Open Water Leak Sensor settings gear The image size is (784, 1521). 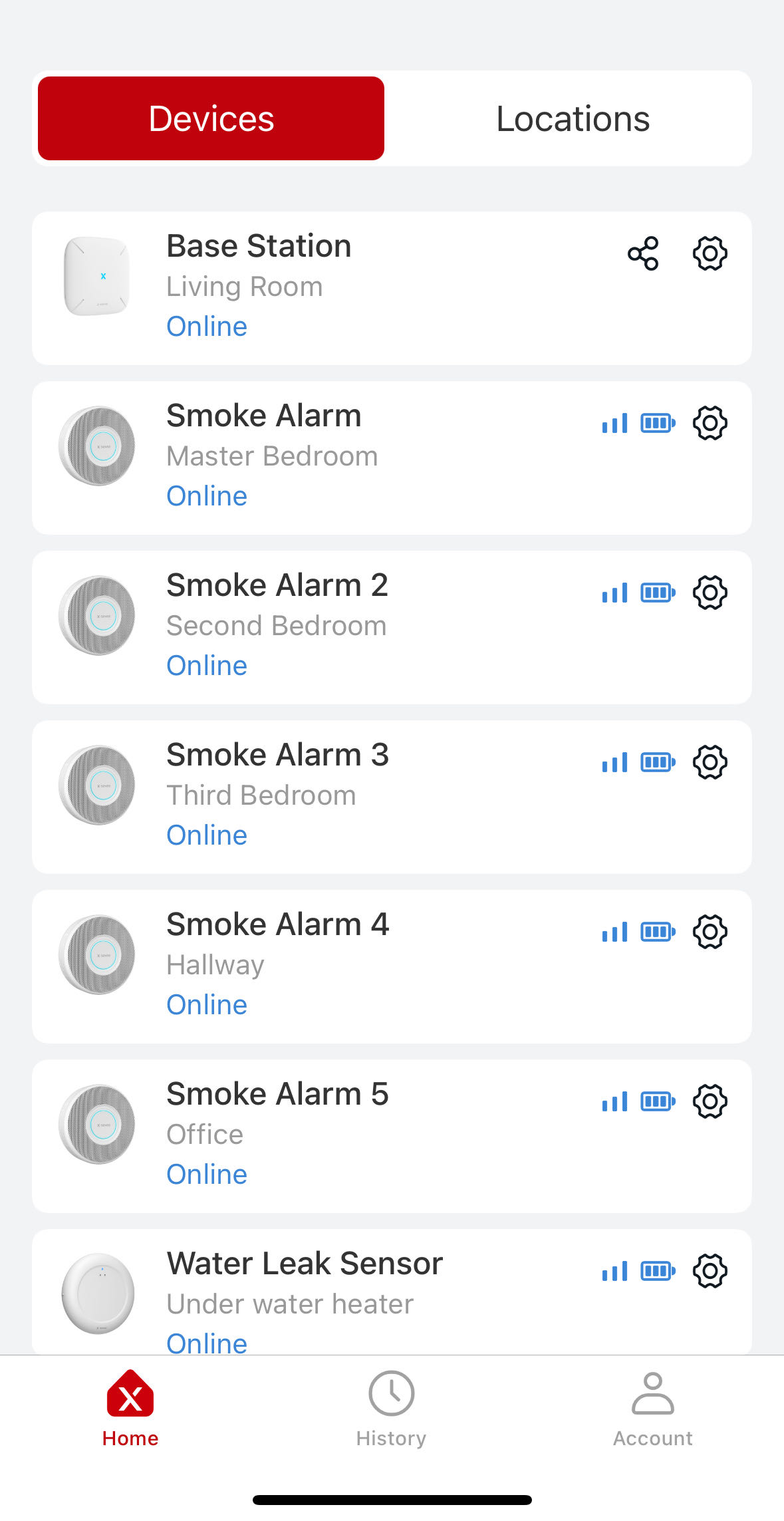point(710,1271)
